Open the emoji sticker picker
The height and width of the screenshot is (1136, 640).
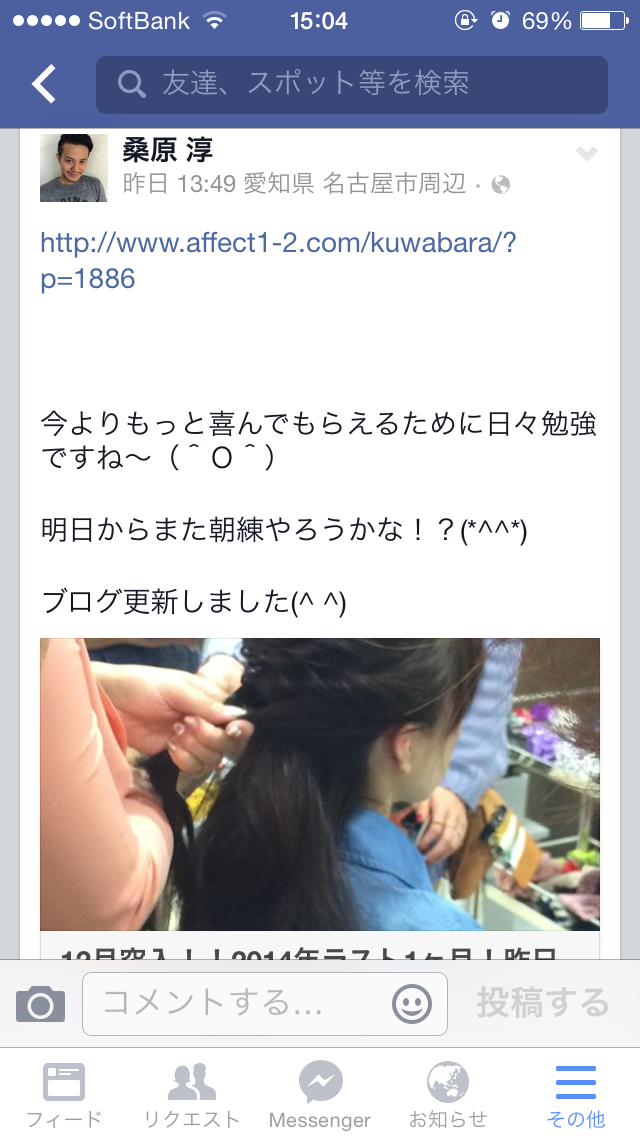click(x=412, y=1003)
